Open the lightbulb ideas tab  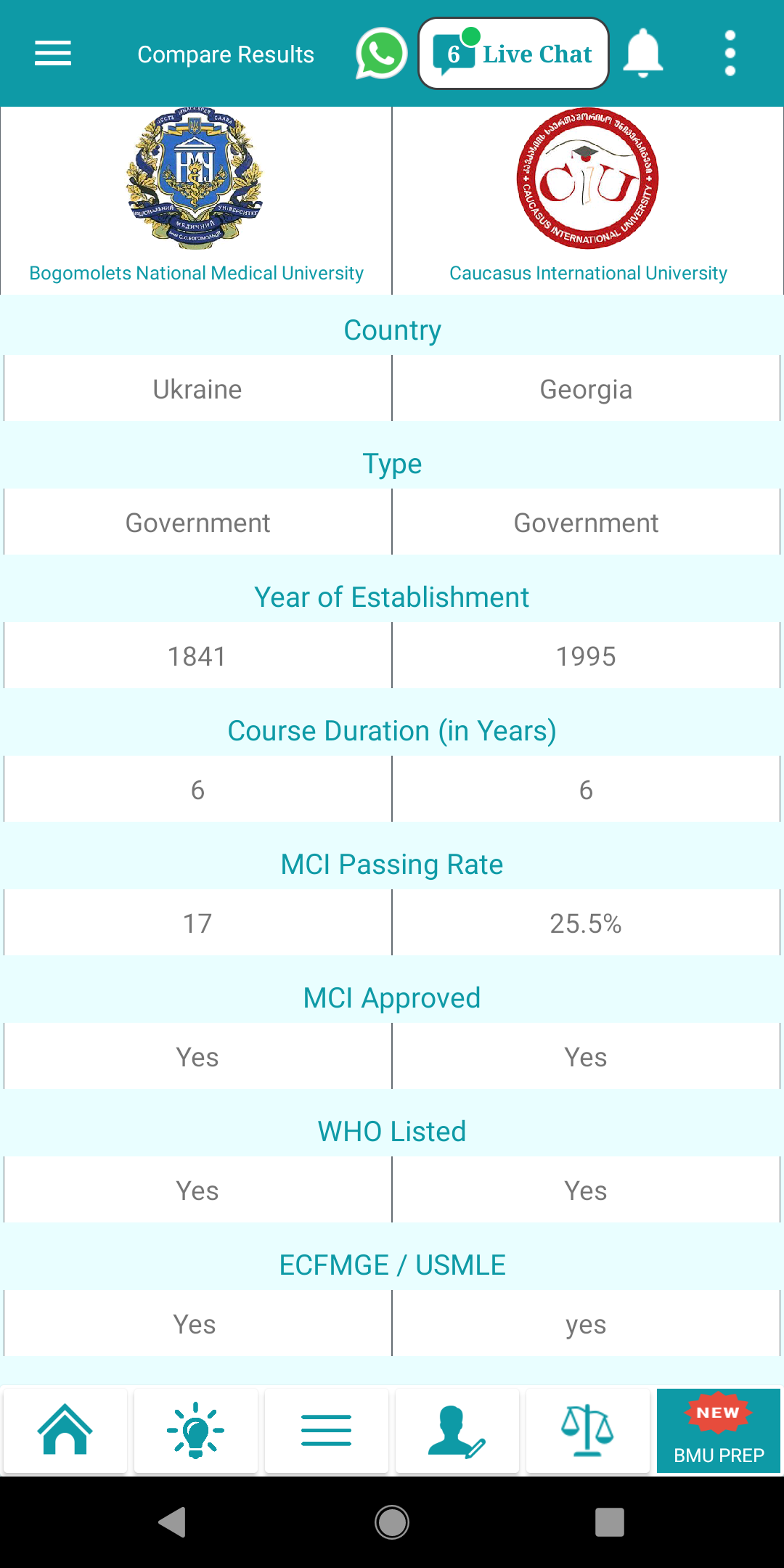pyautogui.click(x=196, y=1430)
